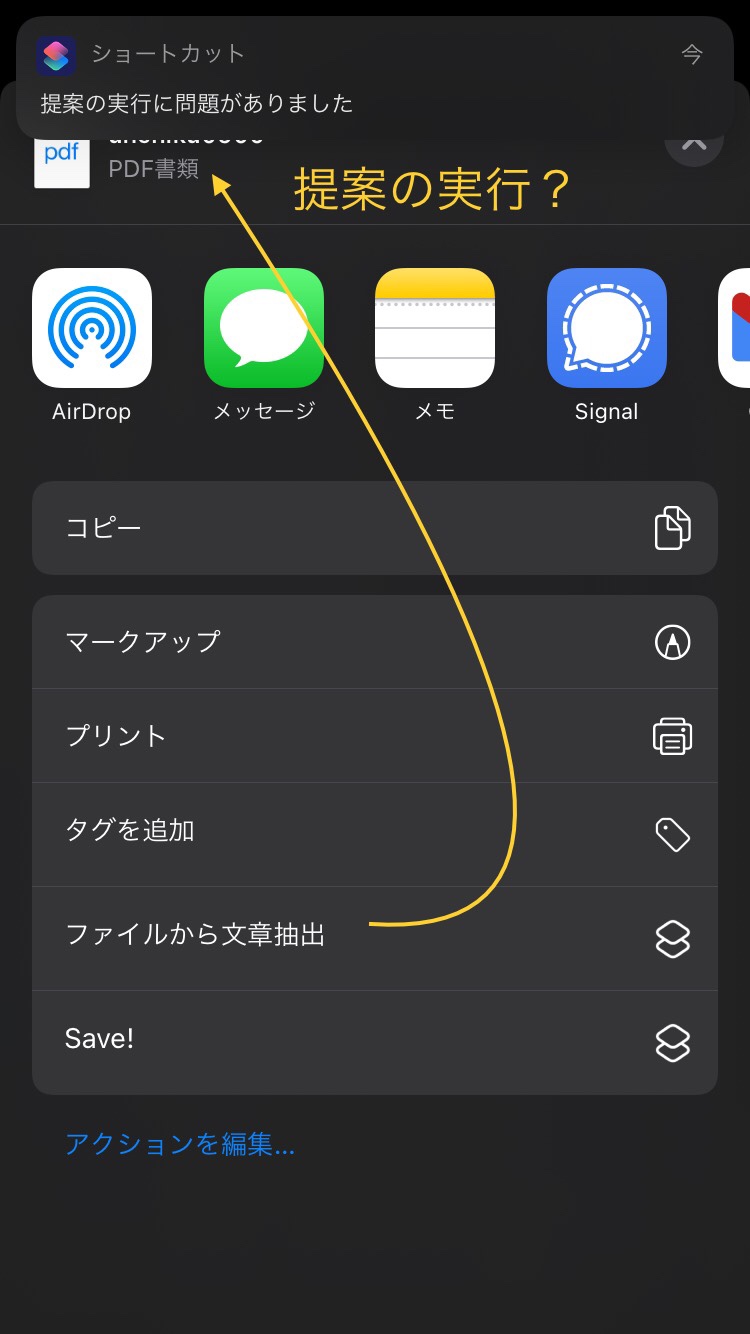Add the PDF to メモ
This screenshot has height=1334, width=750.
pos(435,328)
